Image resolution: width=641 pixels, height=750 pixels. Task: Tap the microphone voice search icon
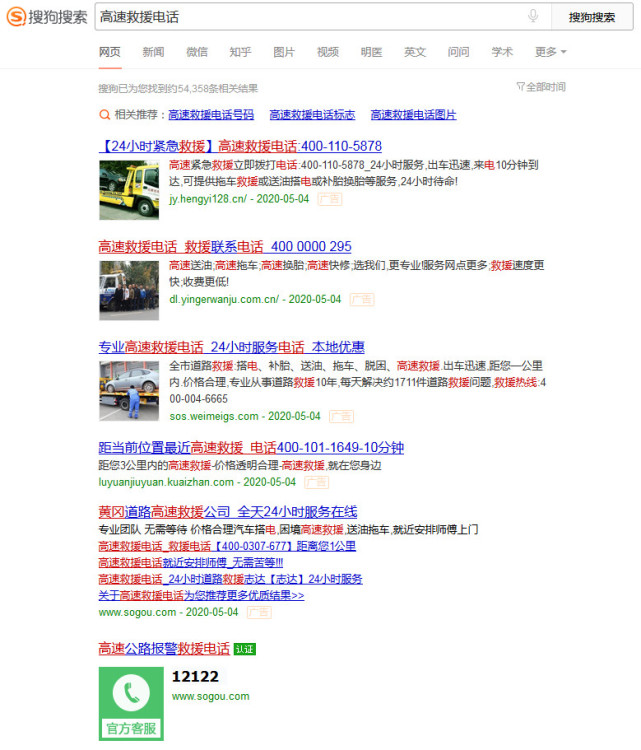[533, 16]
